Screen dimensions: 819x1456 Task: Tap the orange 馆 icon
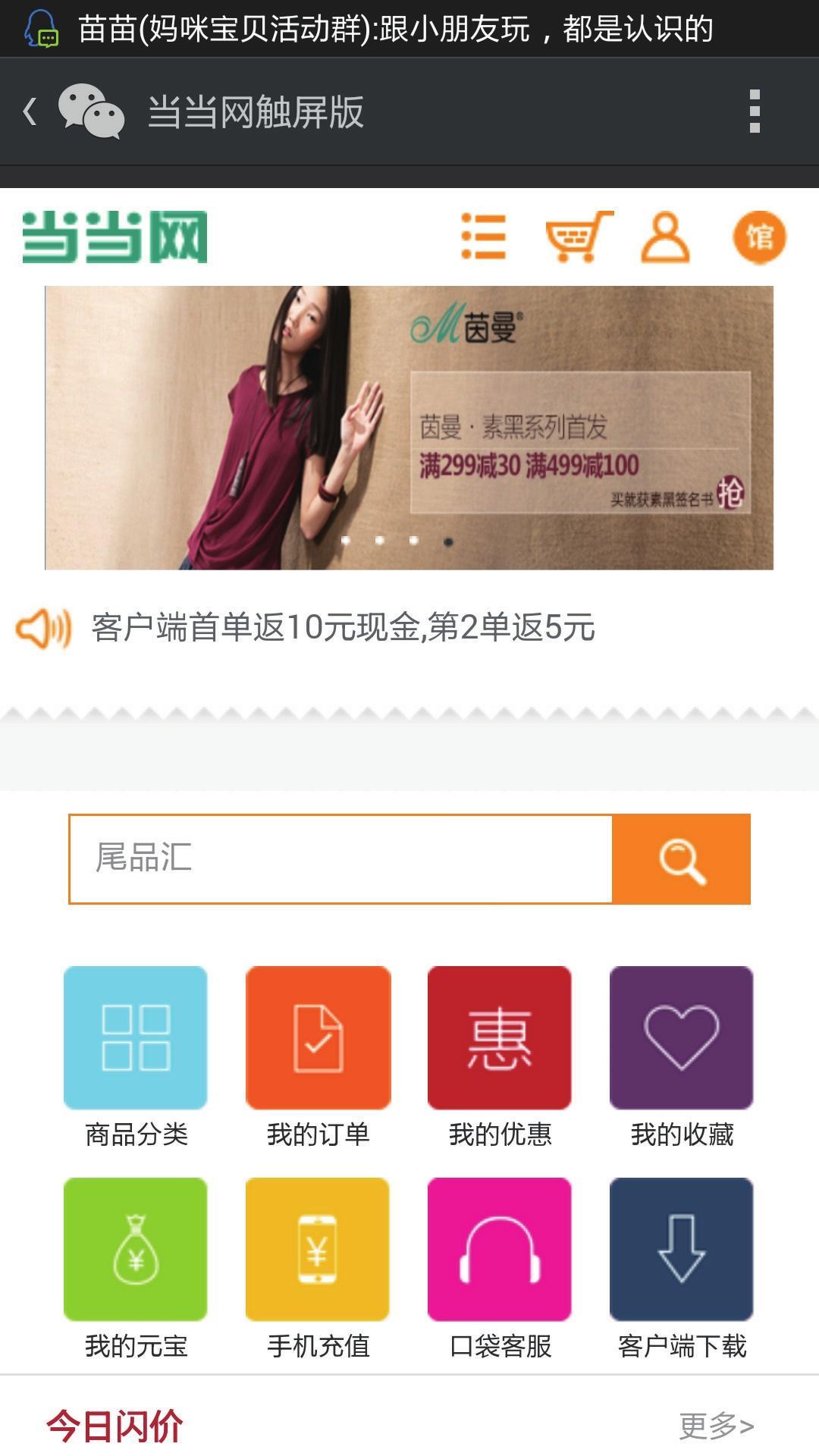point(759,237)
